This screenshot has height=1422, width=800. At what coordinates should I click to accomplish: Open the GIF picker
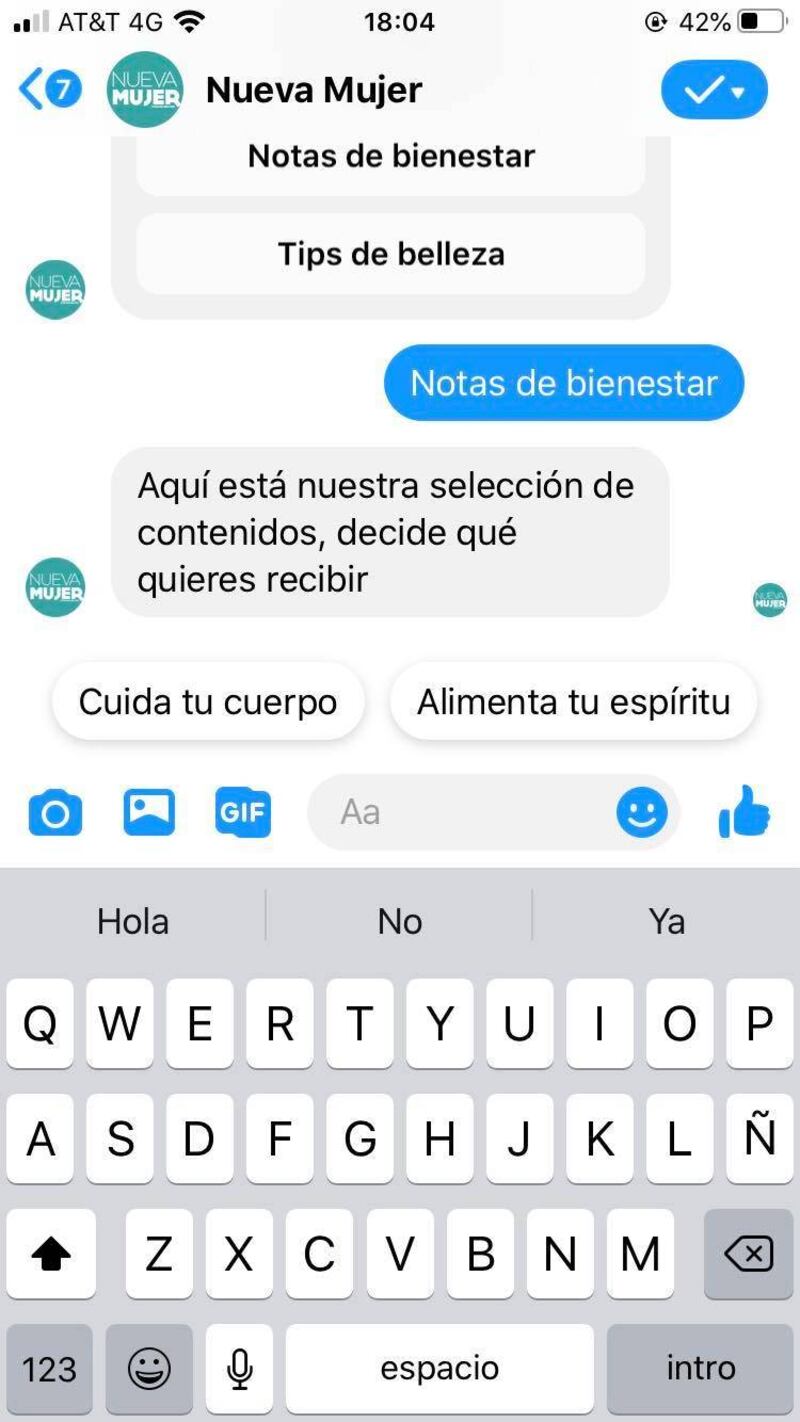pyautogui.click(x=243, y=812)
